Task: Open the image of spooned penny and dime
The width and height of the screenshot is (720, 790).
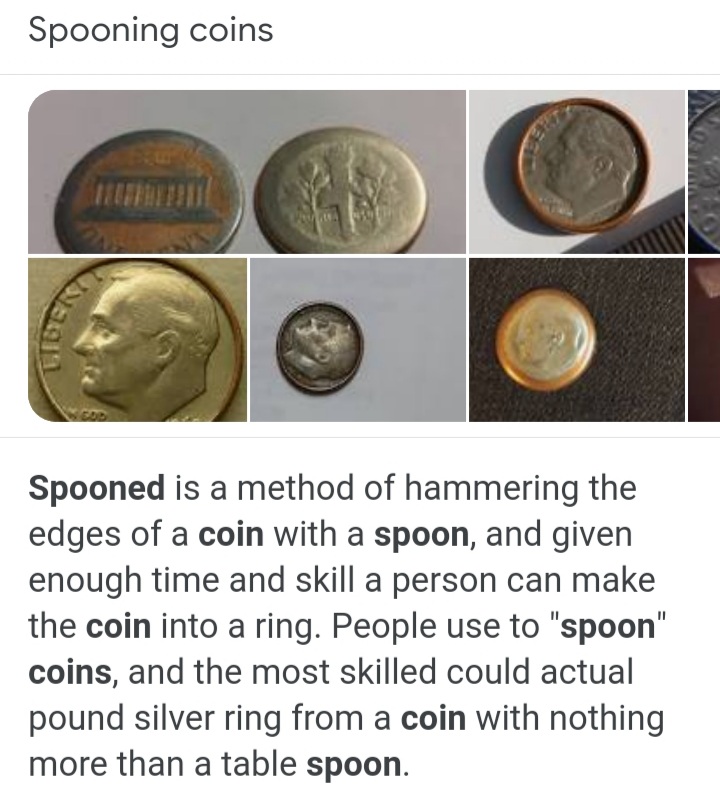Action: [x=246, y=171]
